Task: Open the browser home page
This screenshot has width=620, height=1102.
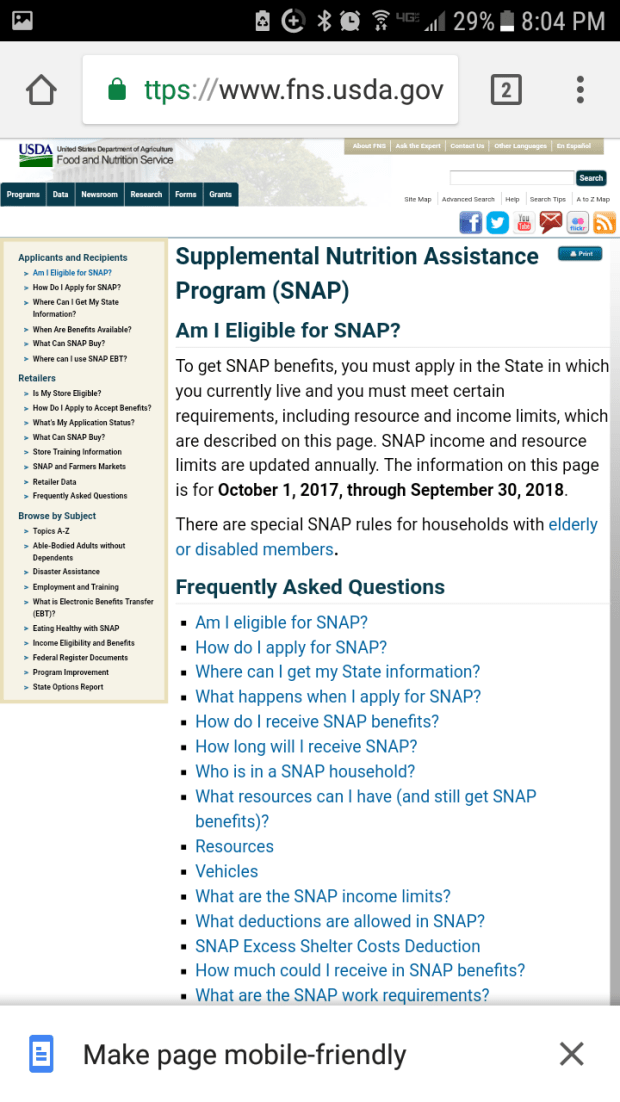Action: [x=41, y=91]
